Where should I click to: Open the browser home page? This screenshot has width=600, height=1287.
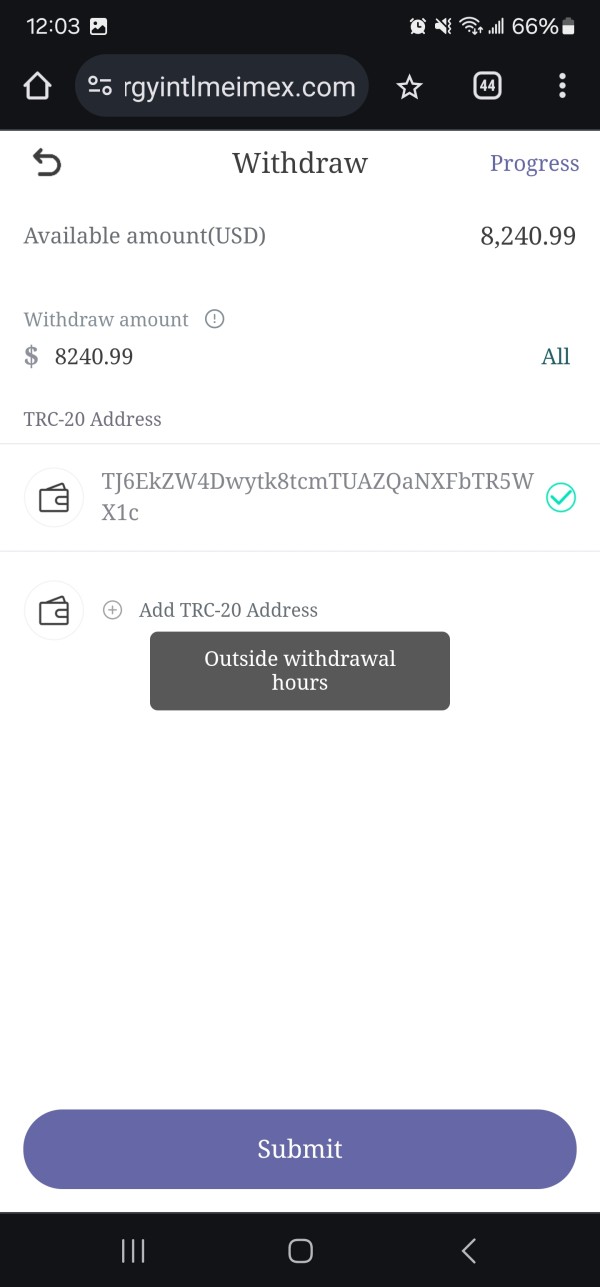coord(37,87)
